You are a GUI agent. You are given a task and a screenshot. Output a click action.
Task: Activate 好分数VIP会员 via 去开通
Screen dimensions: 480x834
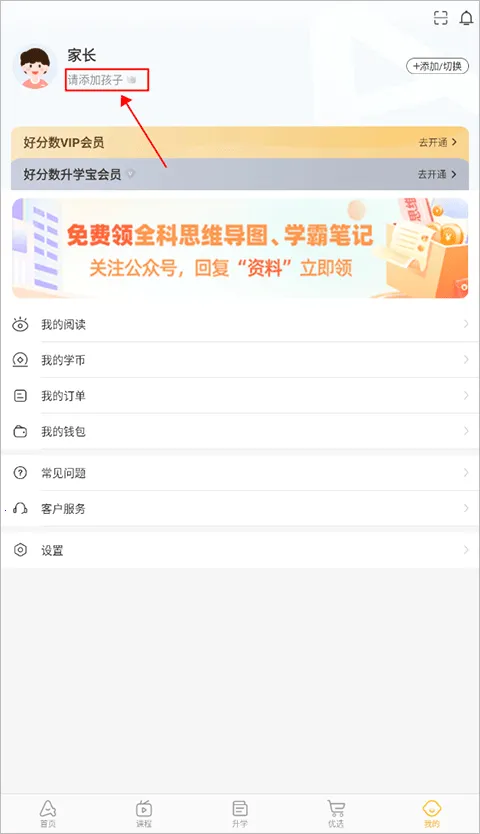click(437, 142)
